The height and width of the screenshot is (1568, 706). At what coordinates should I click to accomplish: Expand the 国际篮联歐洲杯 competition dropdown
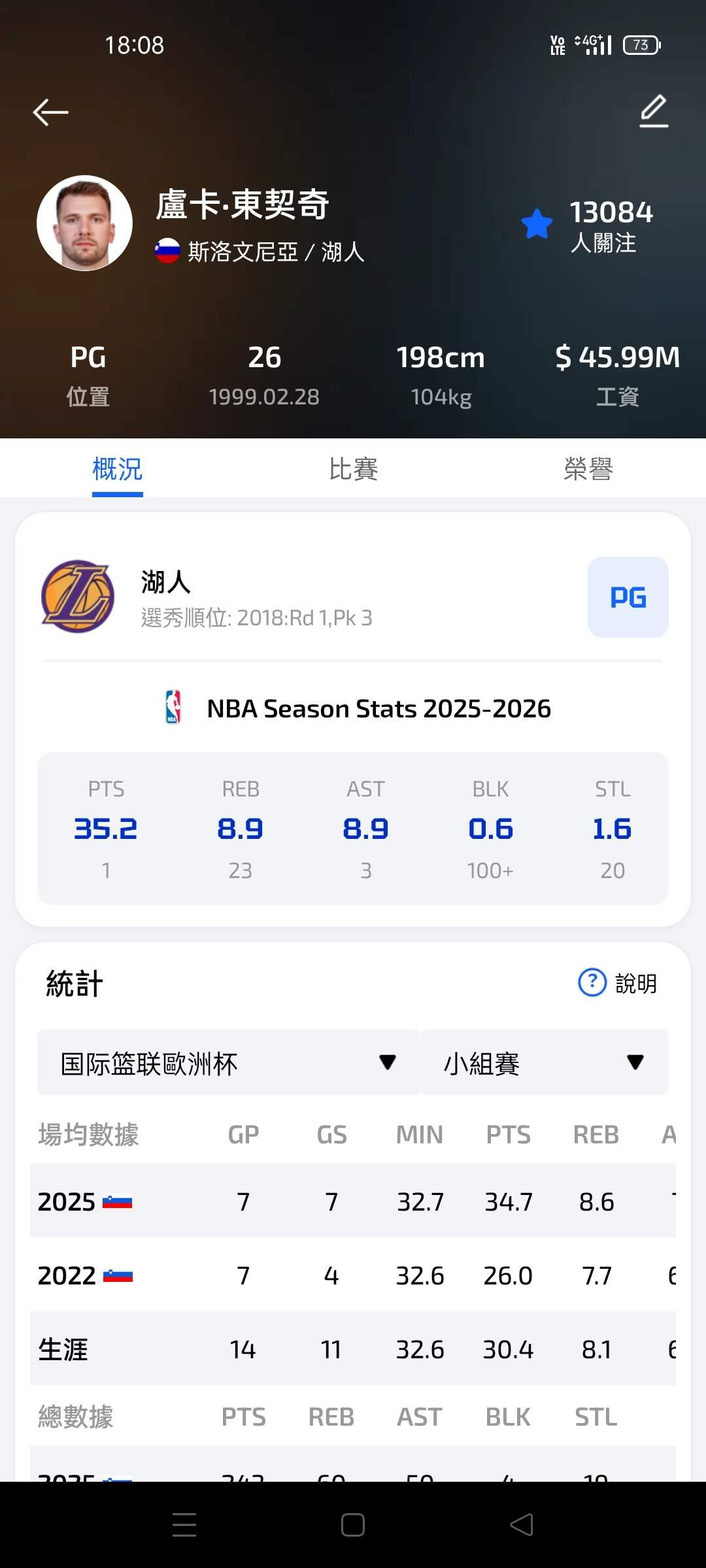point(229,1063)
